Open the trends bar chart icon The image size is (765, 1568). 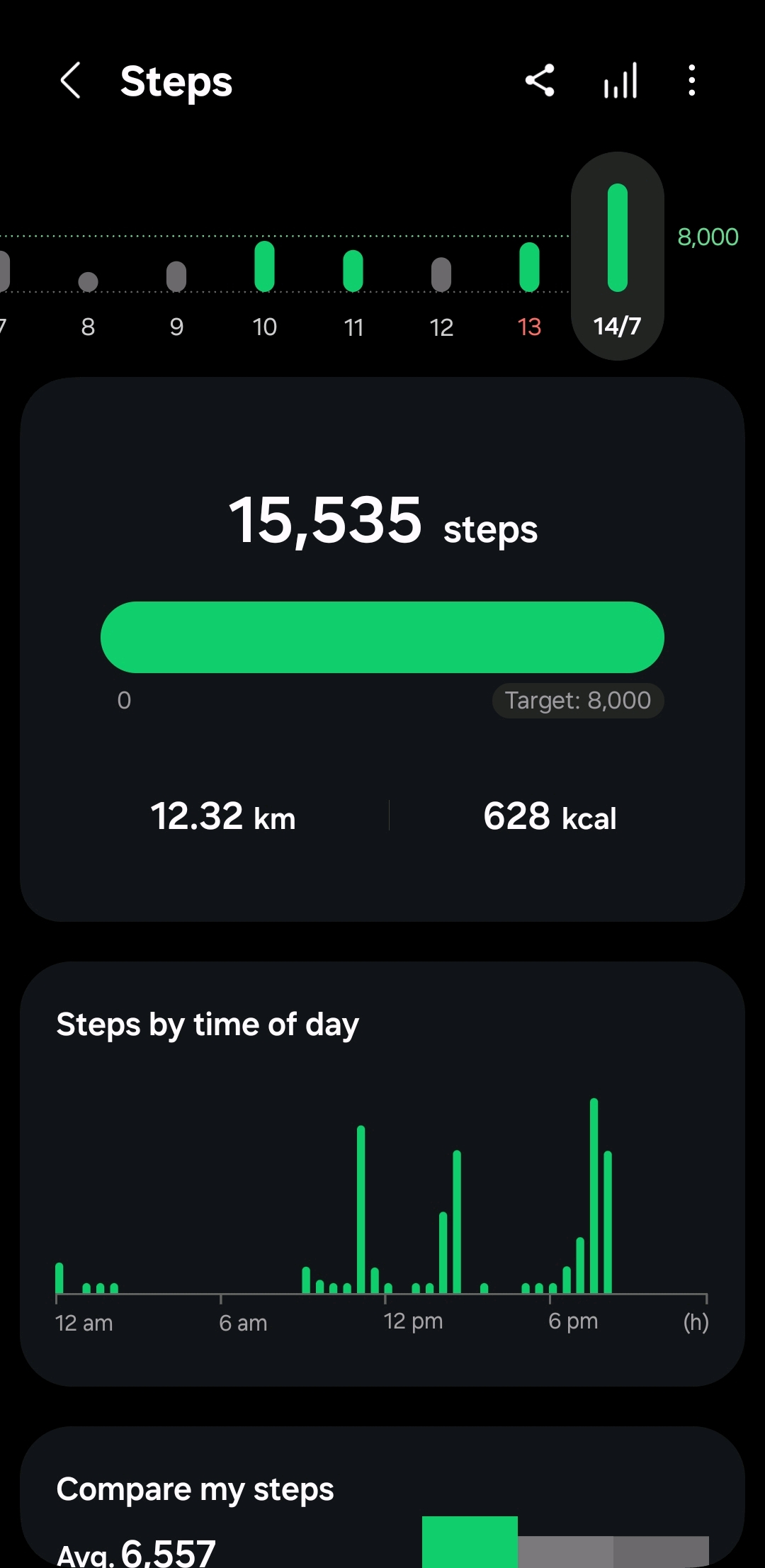620,80
